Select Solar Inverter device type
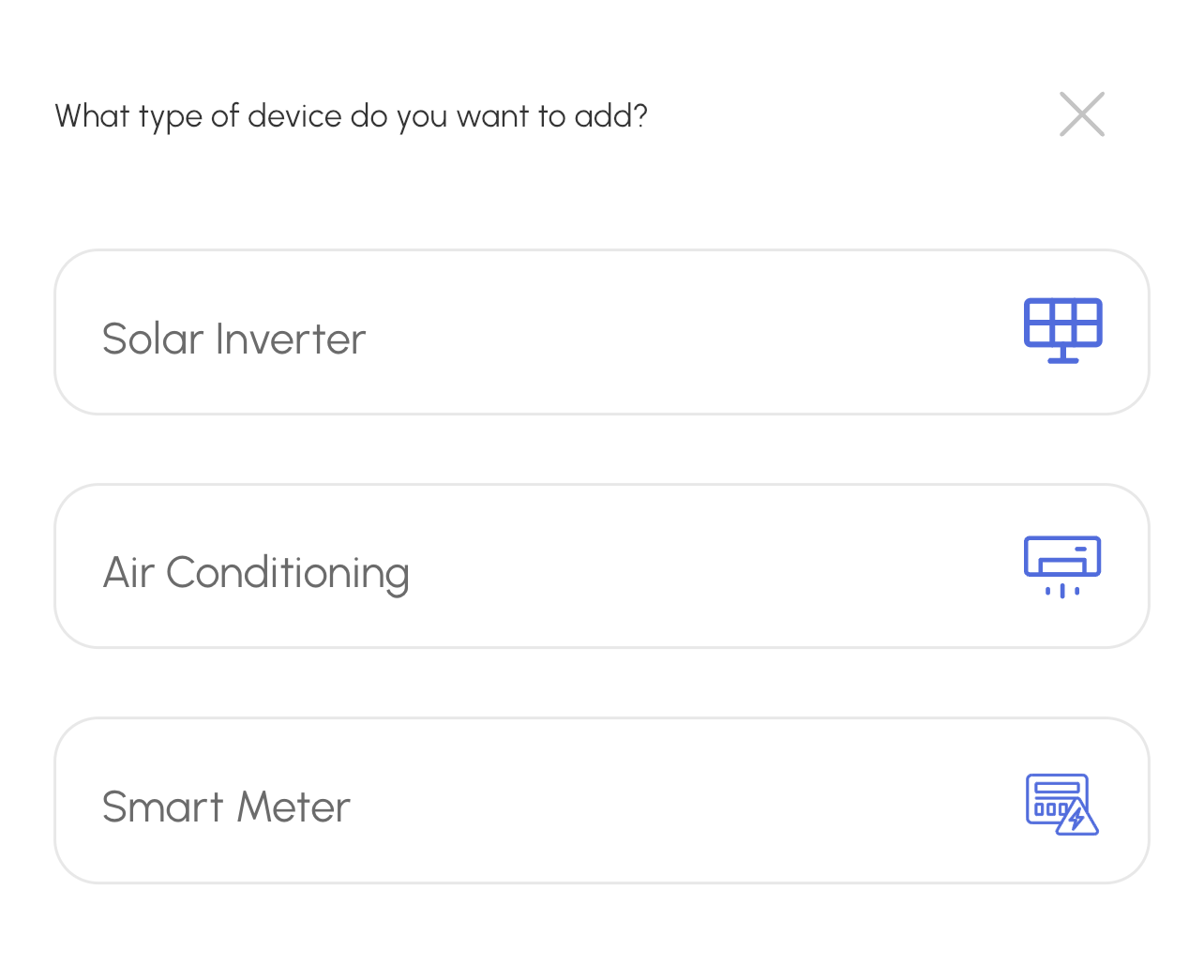 (601, 332)
